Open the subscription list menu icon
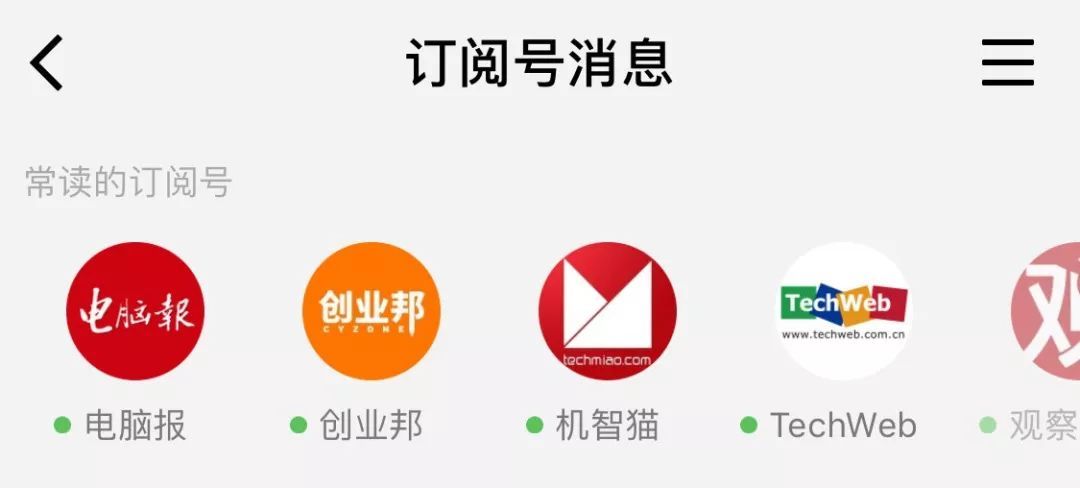 pyautogui.click(x=1007, y=62)
